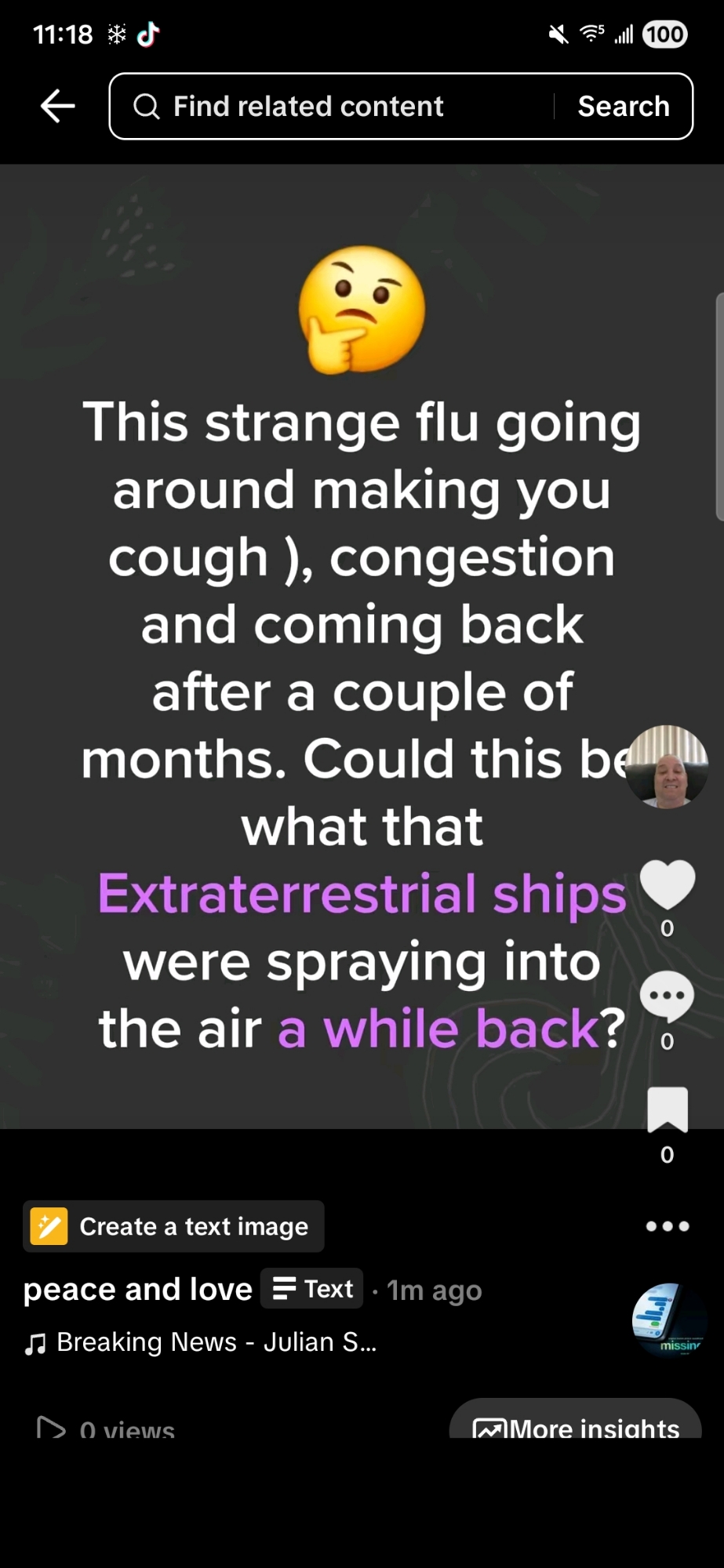Open the Text label chip

(x=312, y=1289)
